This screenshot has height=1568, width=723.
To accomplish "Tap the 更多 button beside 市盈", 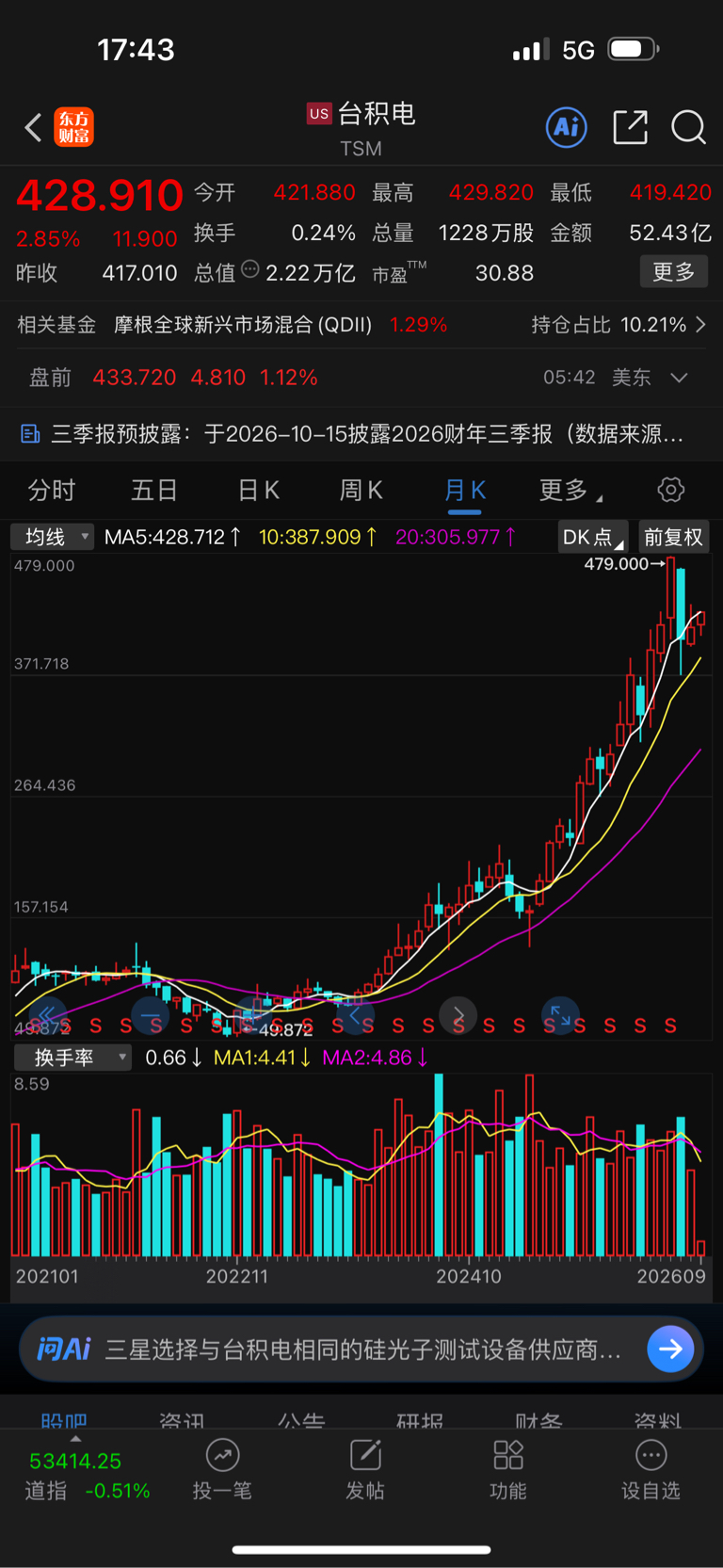I will (674, 272).
